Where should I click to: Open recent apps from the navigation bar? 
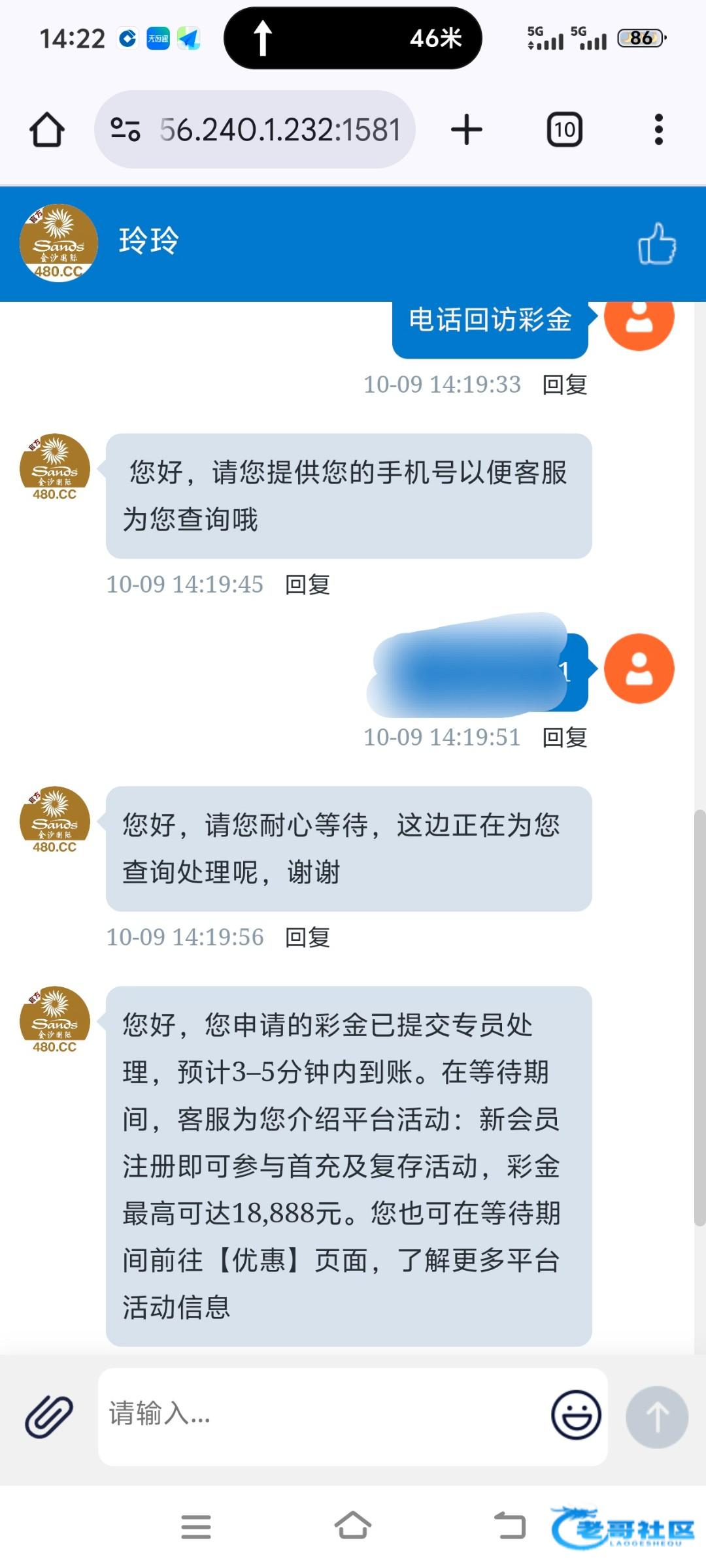click(196, 1527)
